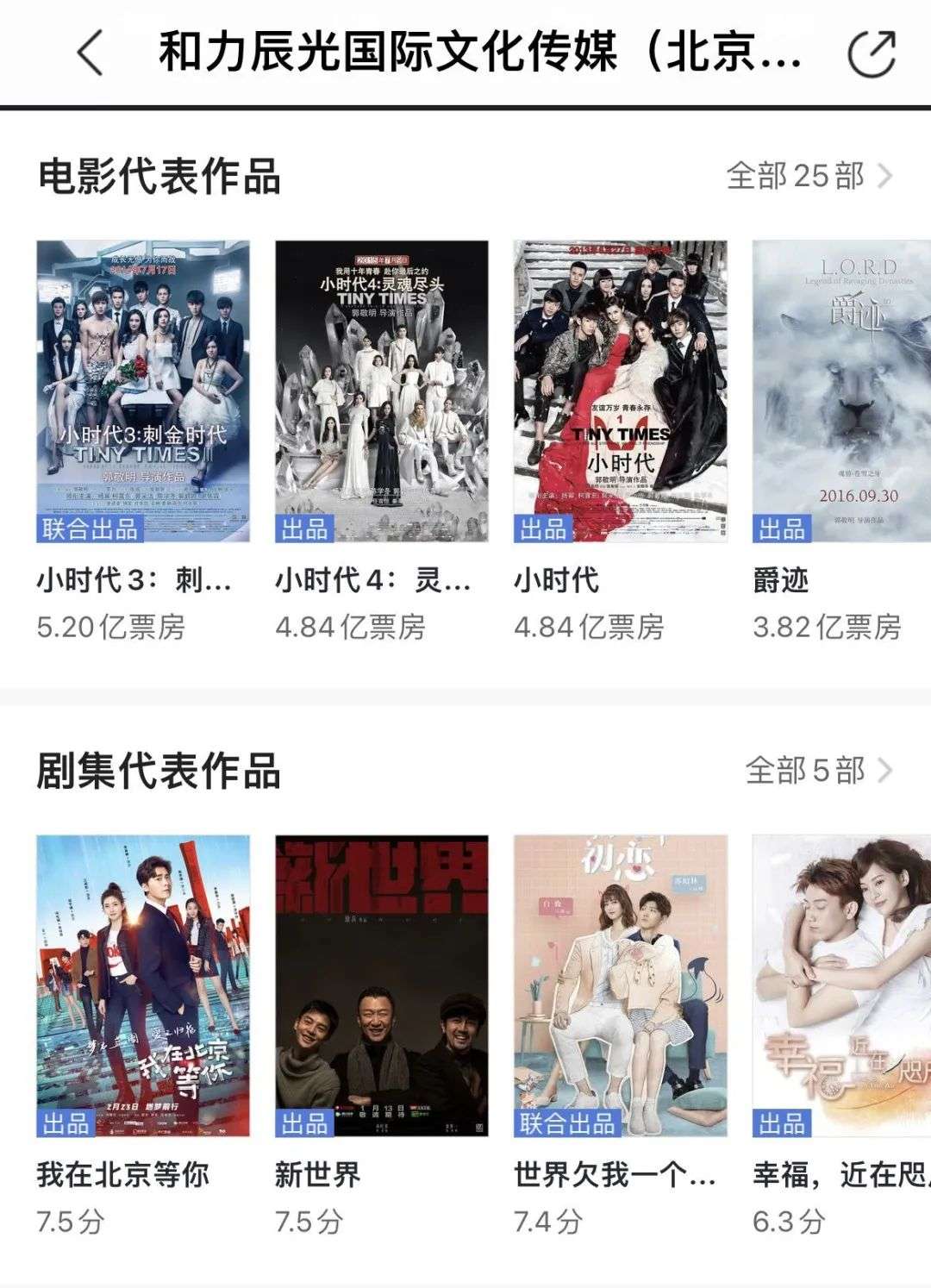Open the 我在北京等你 series card
The height and width of the screenshot is (1288, 931).
[143, 985]
